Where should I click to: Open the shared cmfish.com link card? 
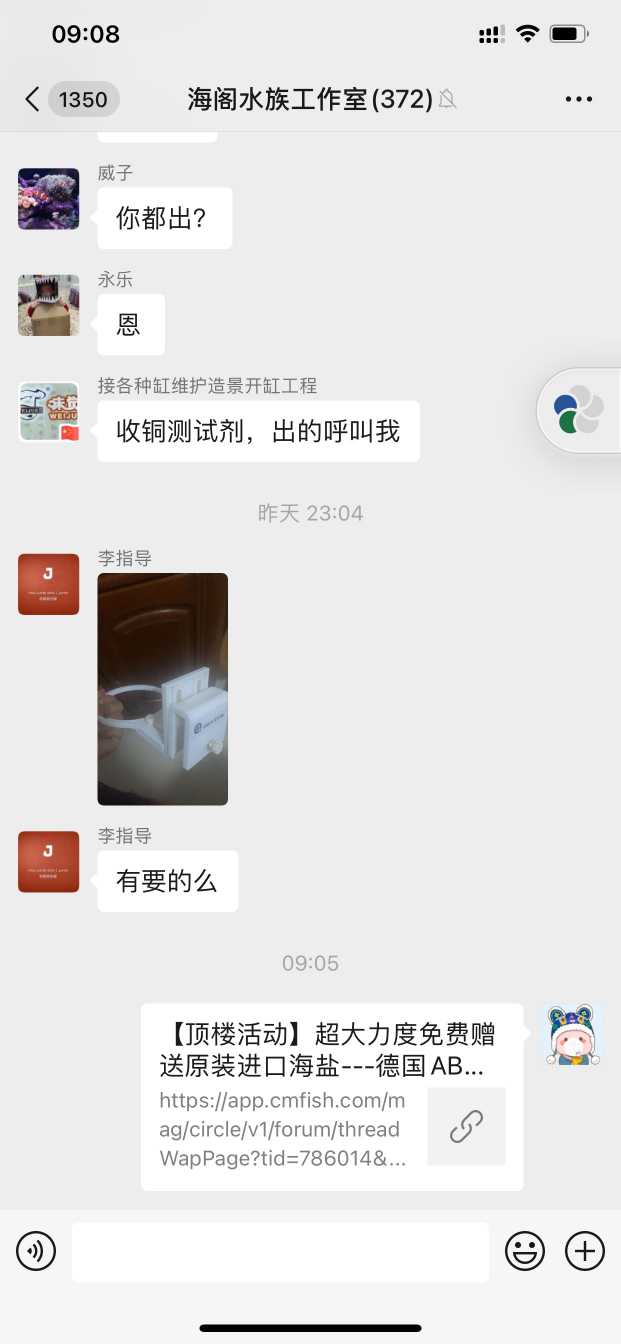(x=331, y=1096)
